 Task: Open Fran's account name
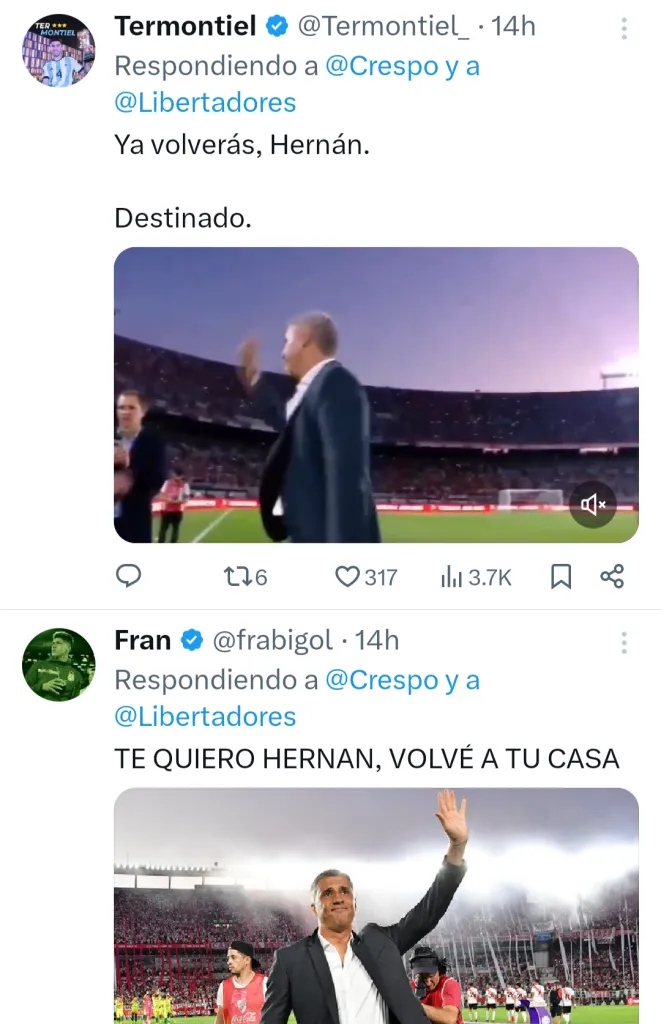point(143,640)
